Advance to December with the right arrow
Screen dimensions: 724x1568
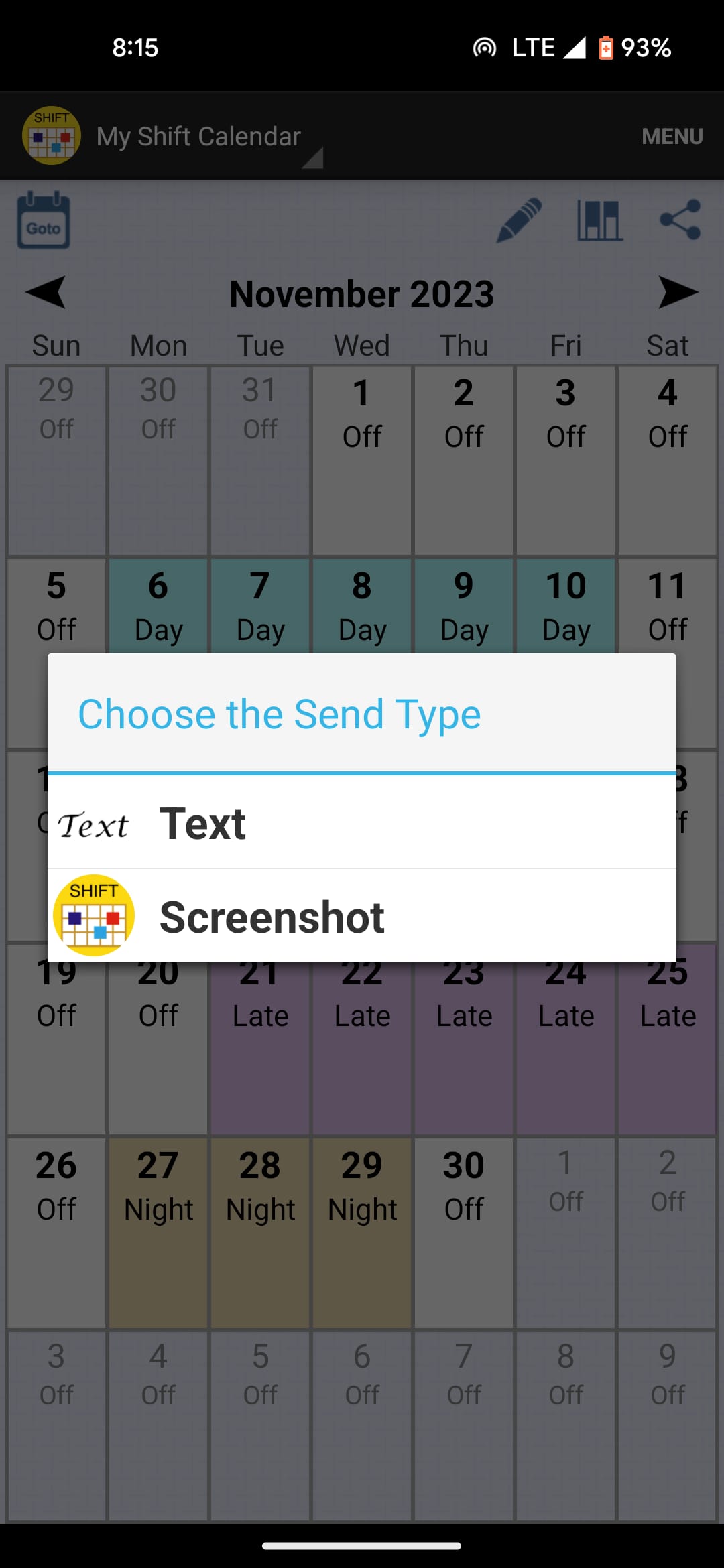(677, 293)
